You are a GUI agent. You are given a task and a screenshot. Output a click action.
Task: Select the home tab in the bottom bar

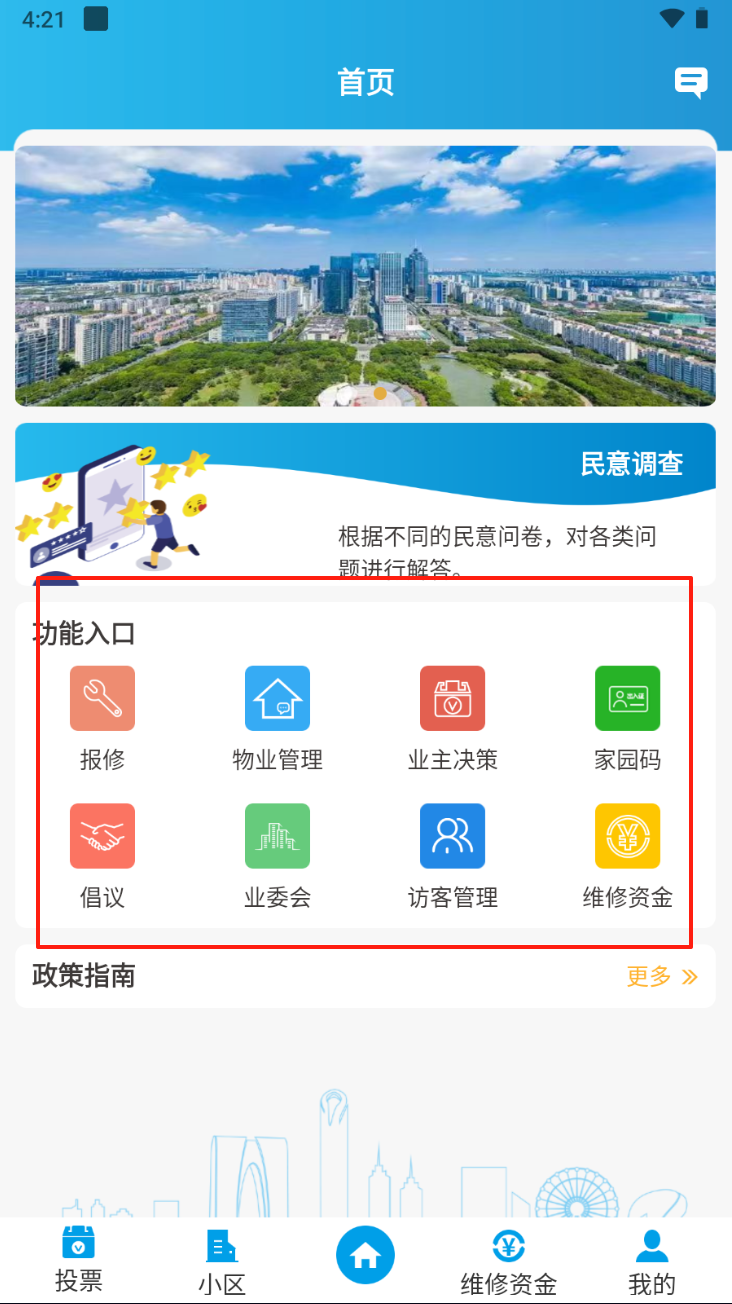365,1254
